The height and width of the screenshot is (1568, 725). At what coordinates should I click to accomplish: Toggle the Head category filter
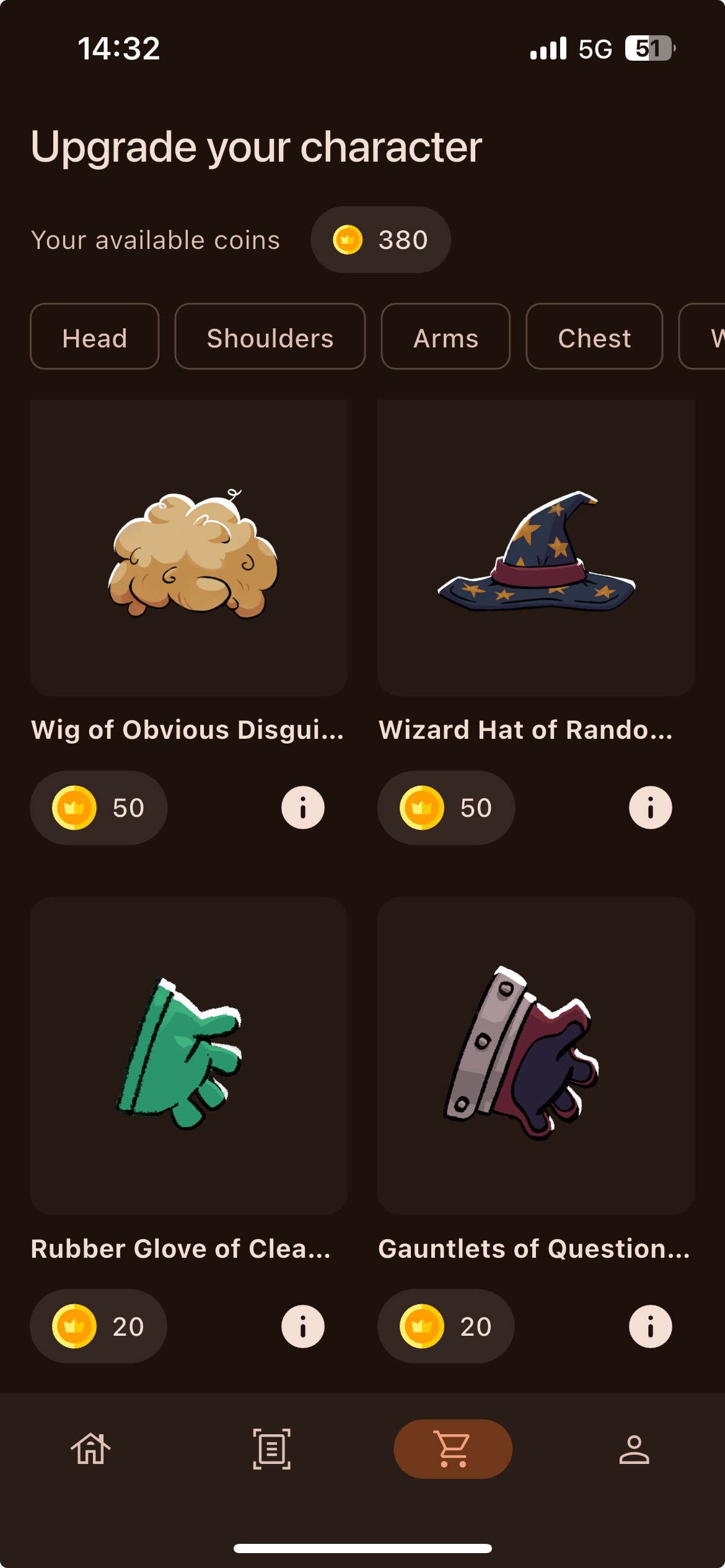pyautogui.click(x=94, y=338)
